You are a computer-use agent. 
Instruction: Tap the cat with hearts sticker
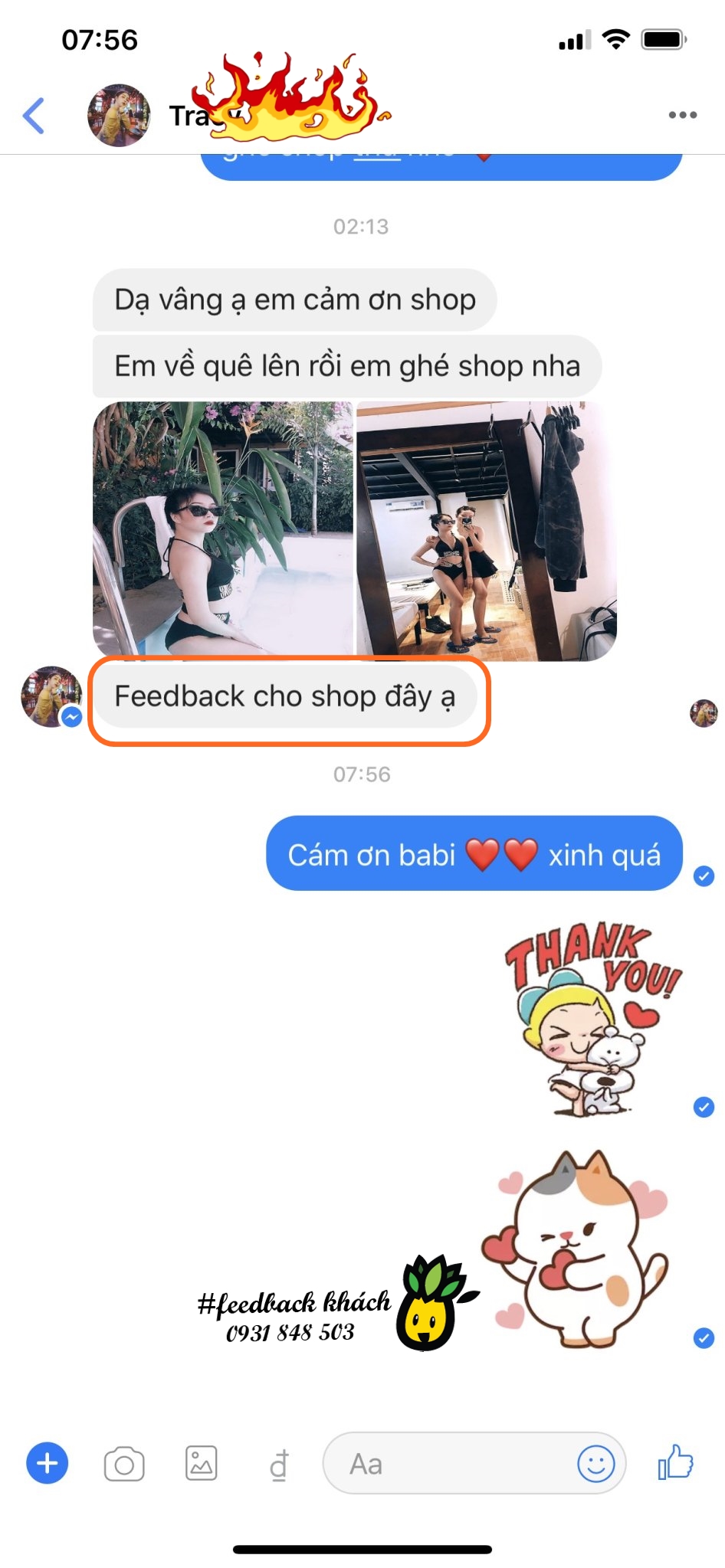(576, 1249)
